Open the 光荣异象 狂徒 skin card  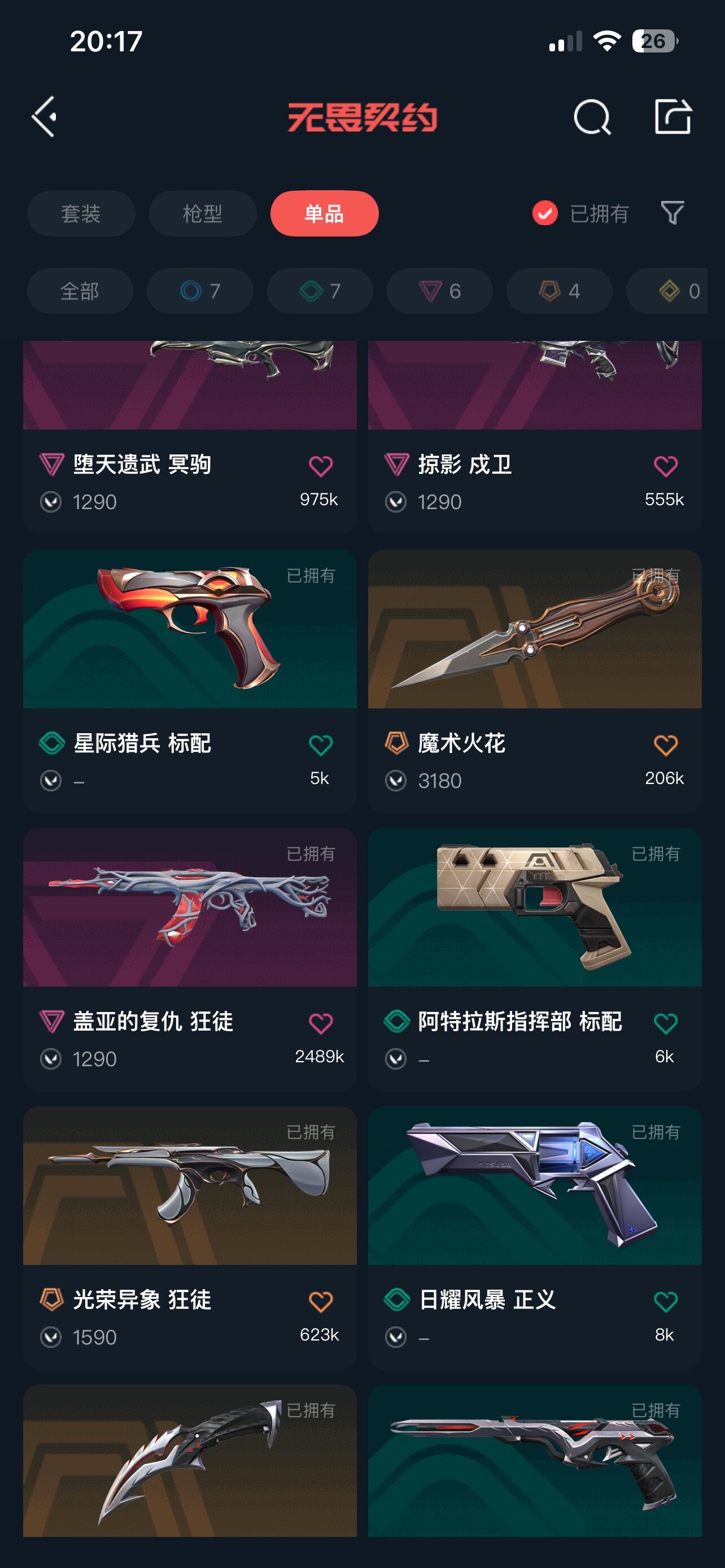[x=190, y=1237]
